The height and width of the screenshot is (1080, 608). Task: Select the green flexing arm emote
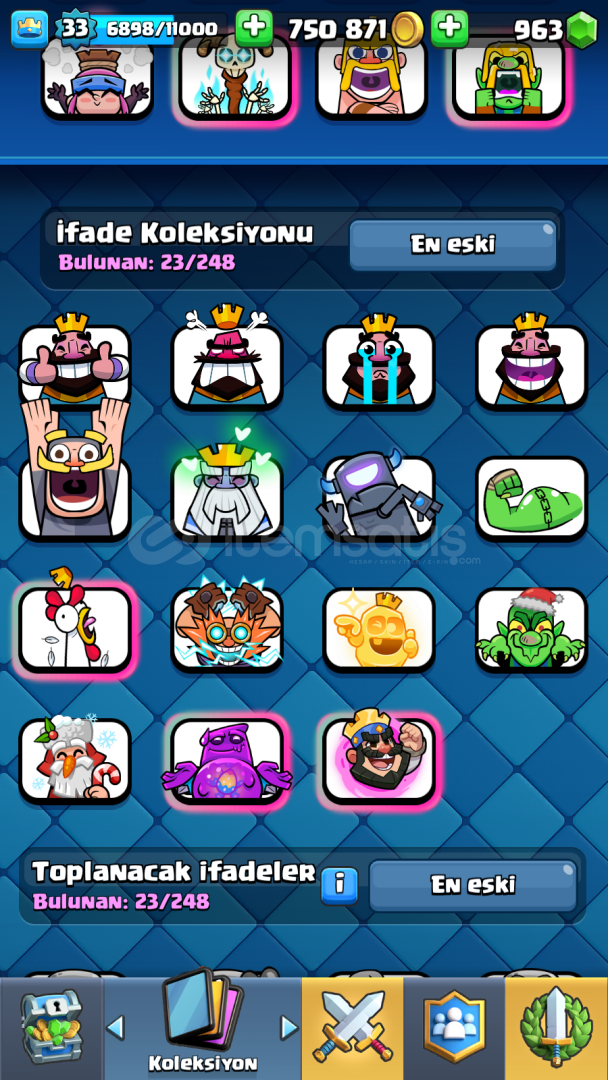click(532, 498)
